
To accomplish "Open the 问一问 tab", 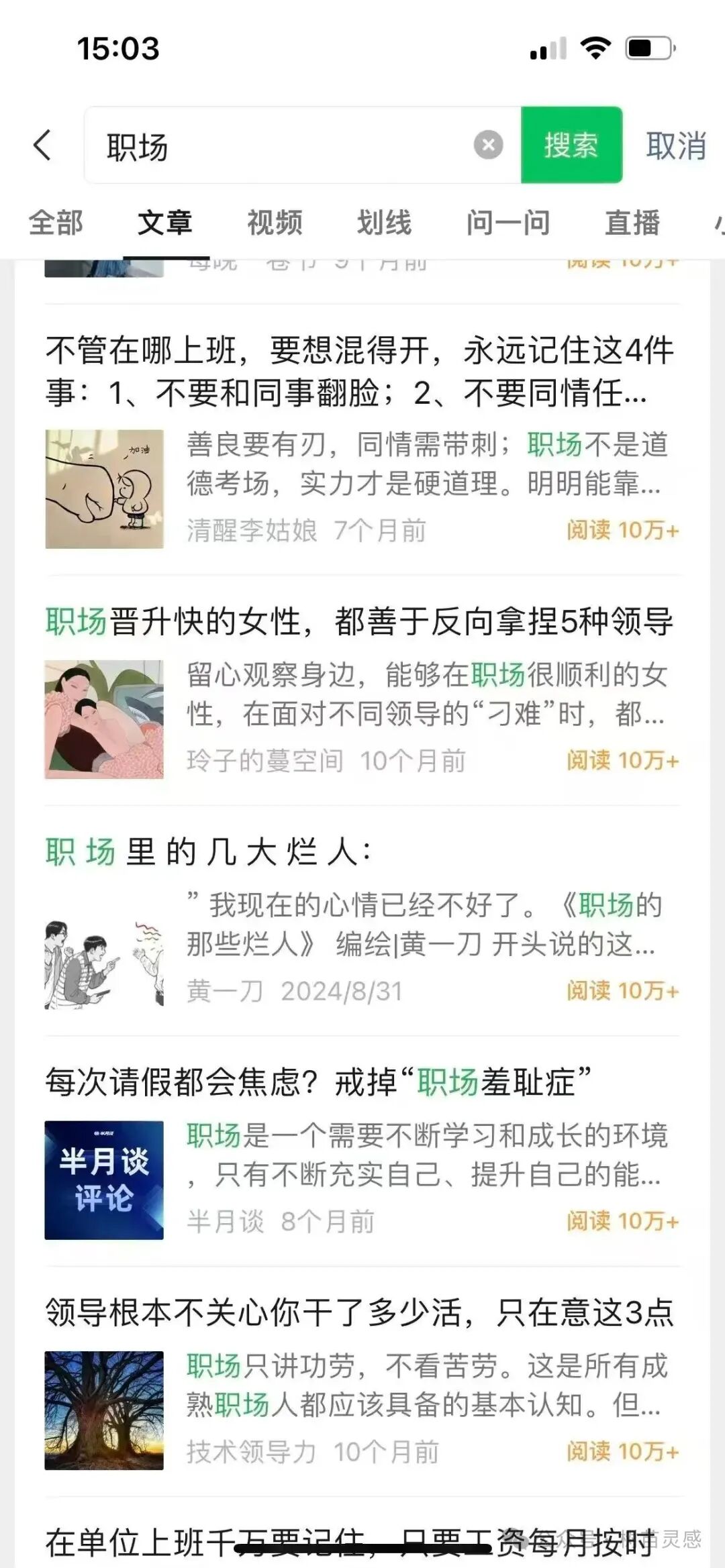I will pos(510,224).
